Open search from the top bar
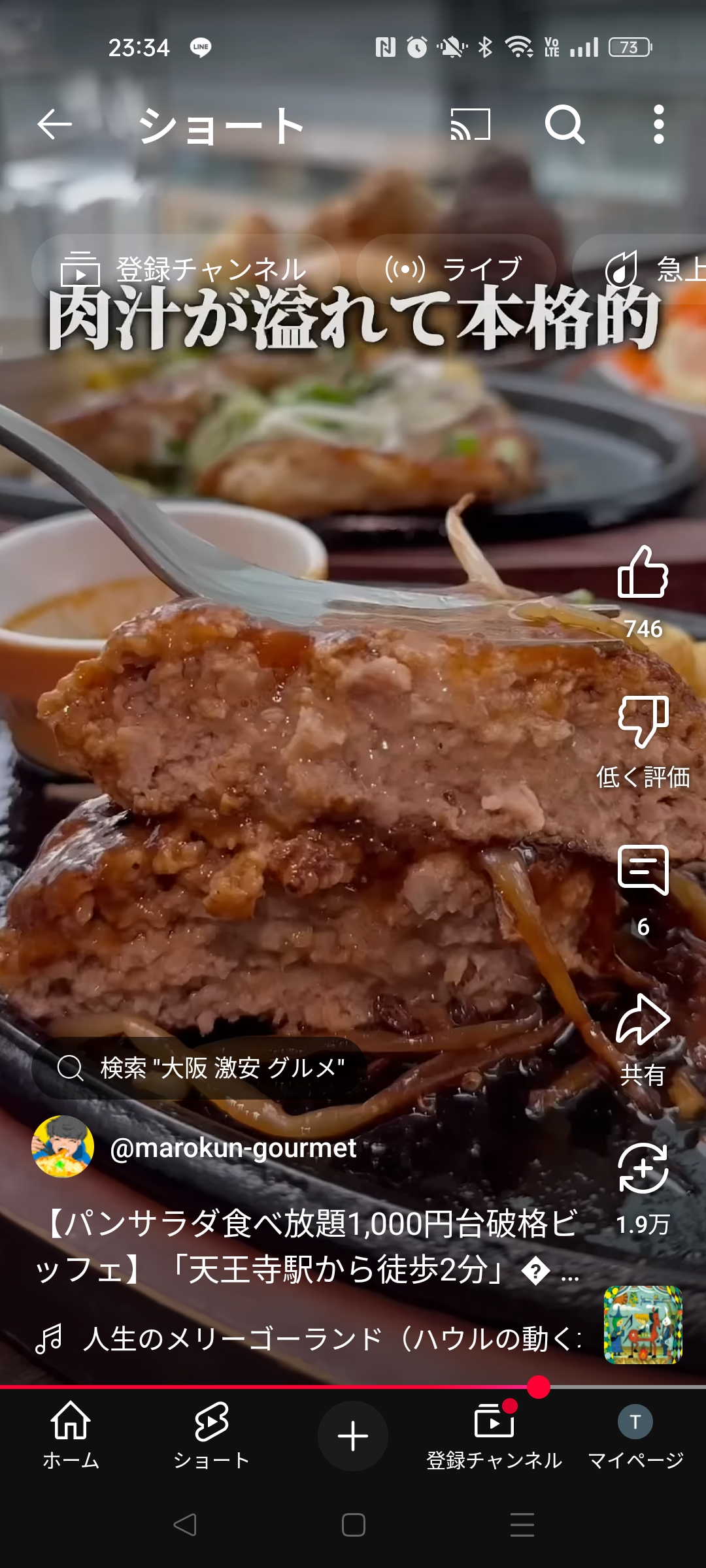706x1568 pixels. point(564,124)
